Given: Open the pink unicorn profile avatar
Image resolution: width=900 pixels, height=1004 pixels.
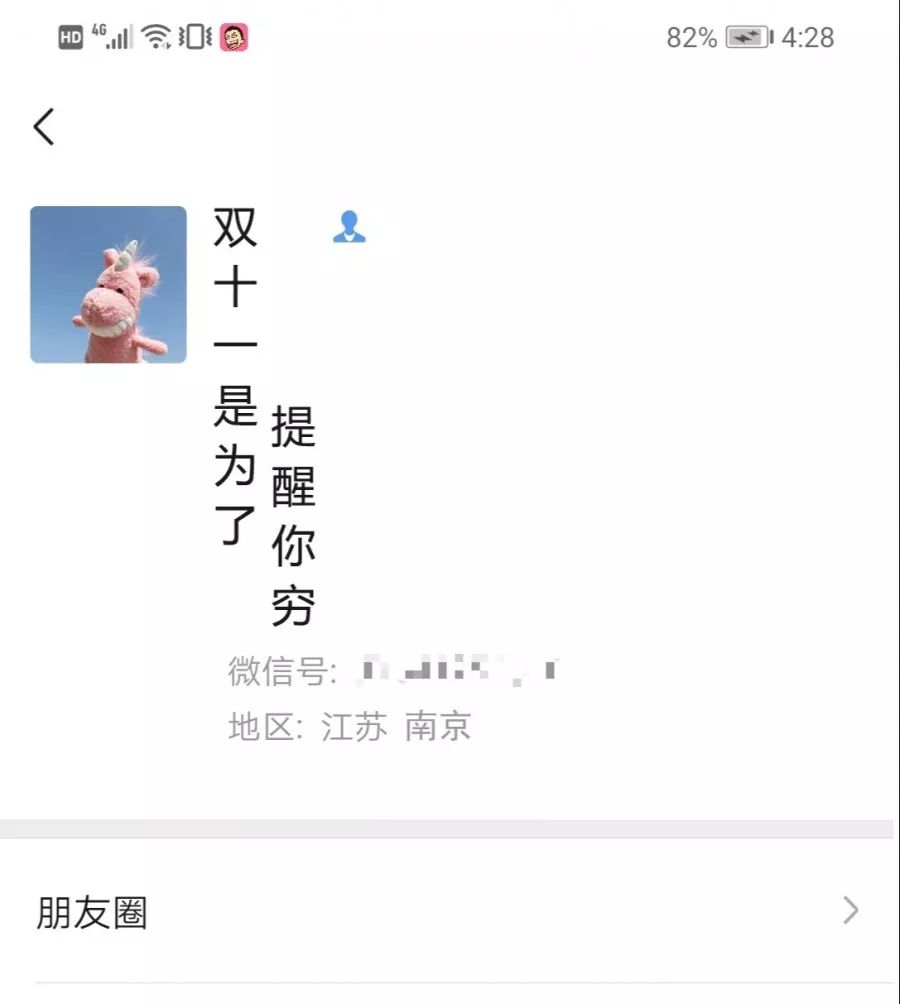Looking at the screenshot, I should [x=108, y=284].
